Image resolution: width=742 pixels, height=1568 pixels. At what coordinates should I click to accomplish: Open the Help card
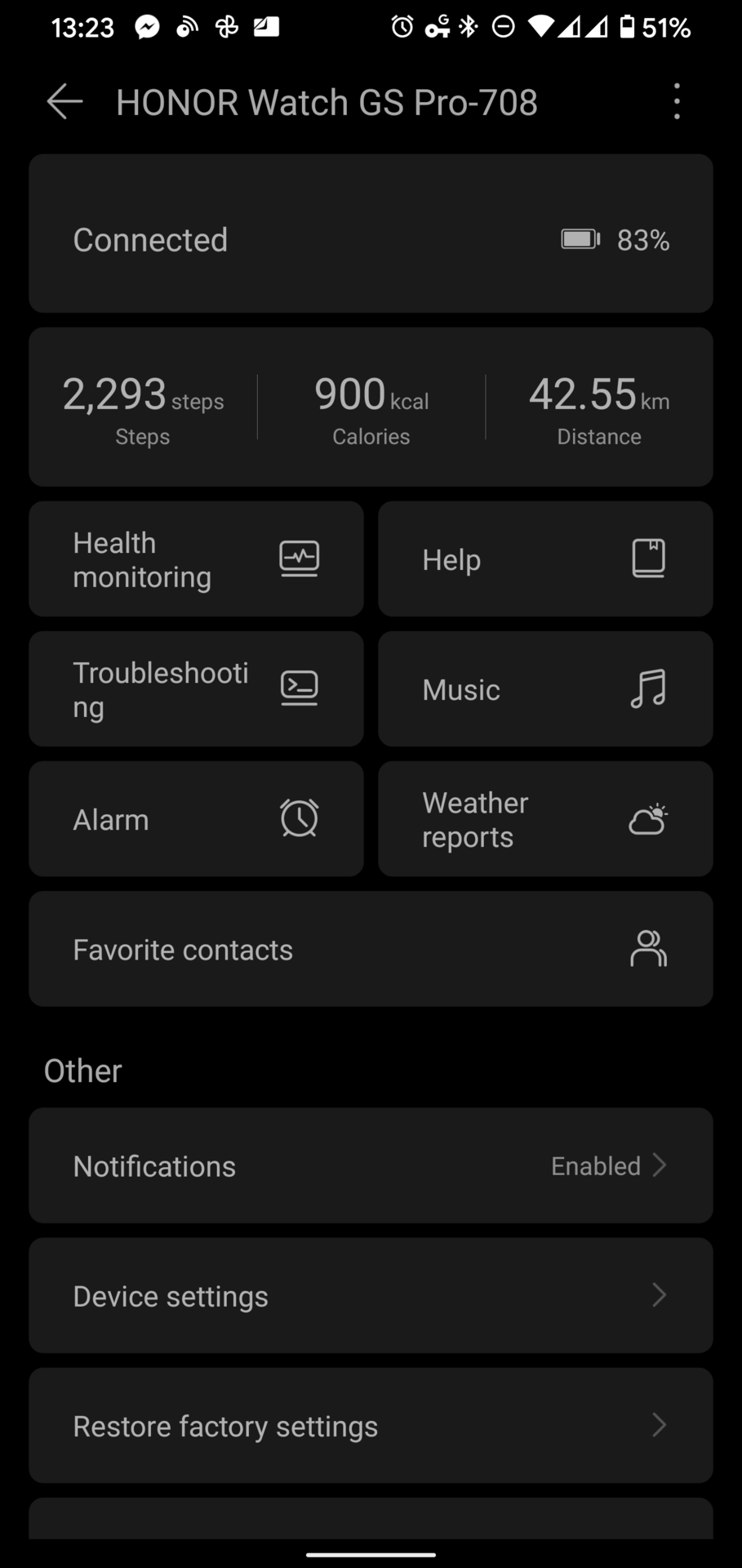[545, 559]
